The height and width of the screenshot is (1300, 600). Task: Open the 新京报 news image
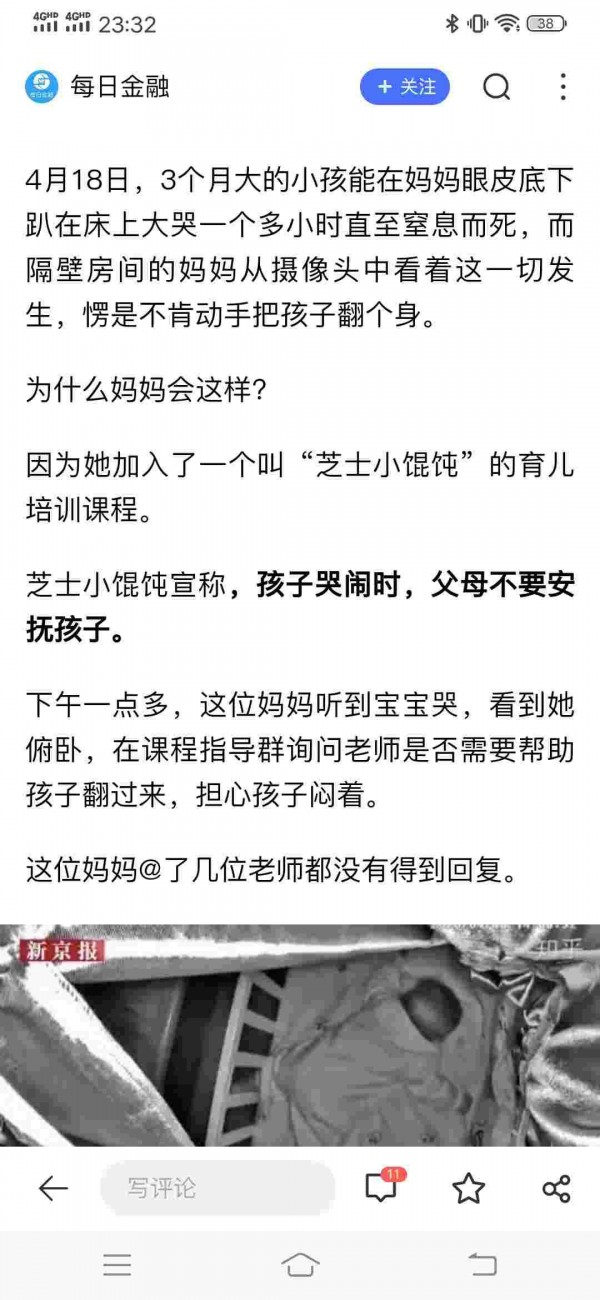[300, 1035]
